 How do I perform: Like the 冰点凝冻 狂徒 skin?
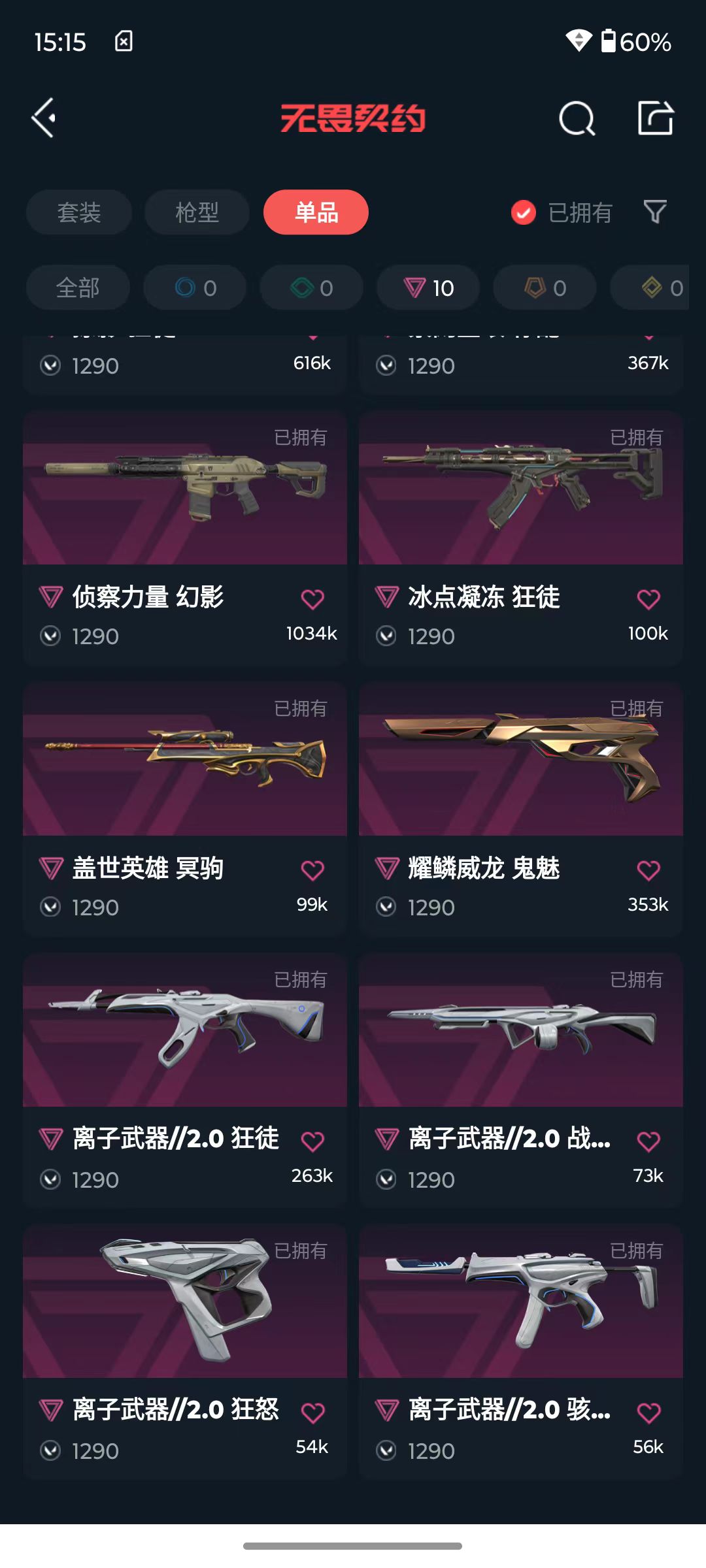click(648, 599)
